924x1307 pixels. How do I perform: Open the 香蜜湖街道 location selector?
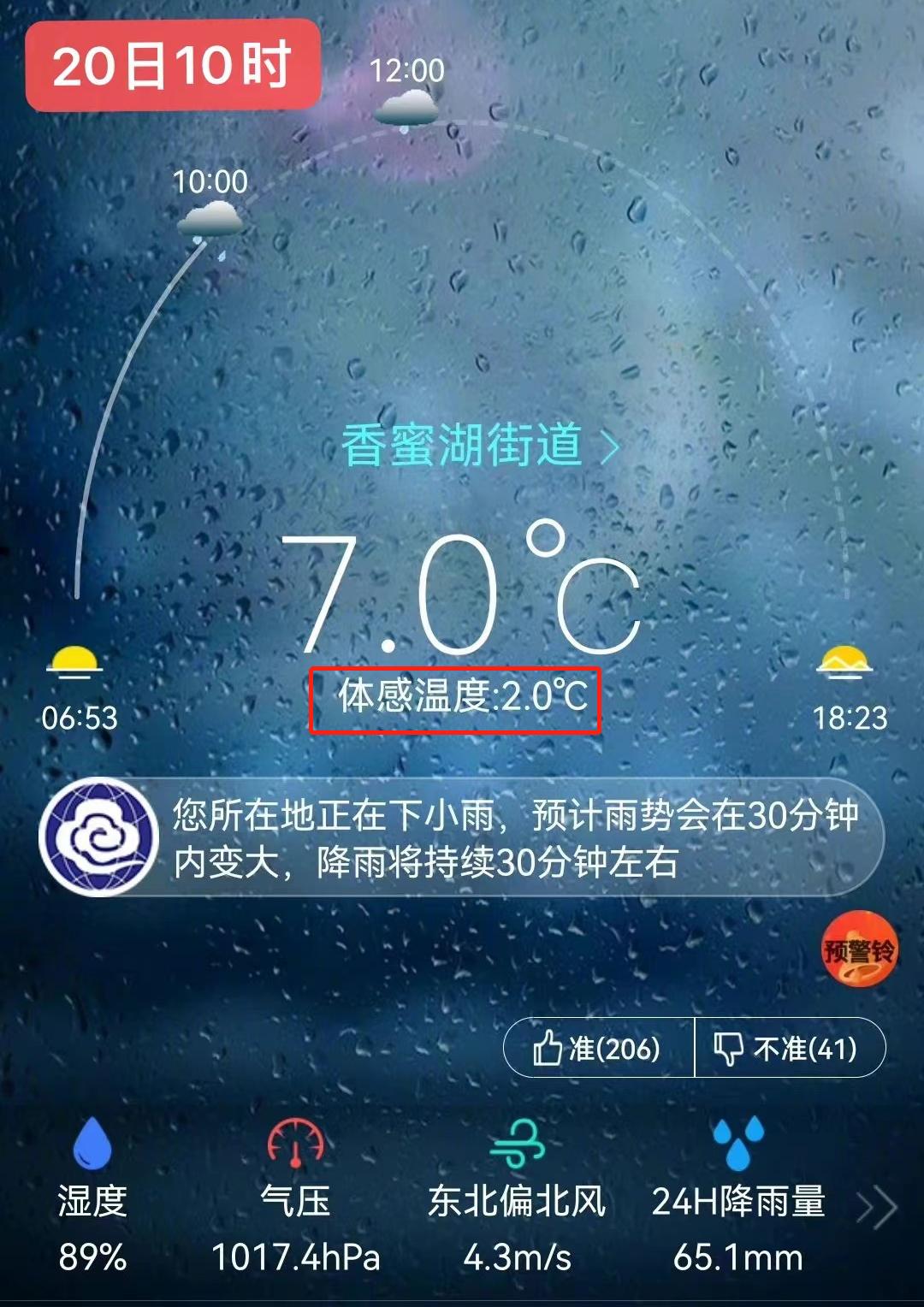click(x=479, y=445)
